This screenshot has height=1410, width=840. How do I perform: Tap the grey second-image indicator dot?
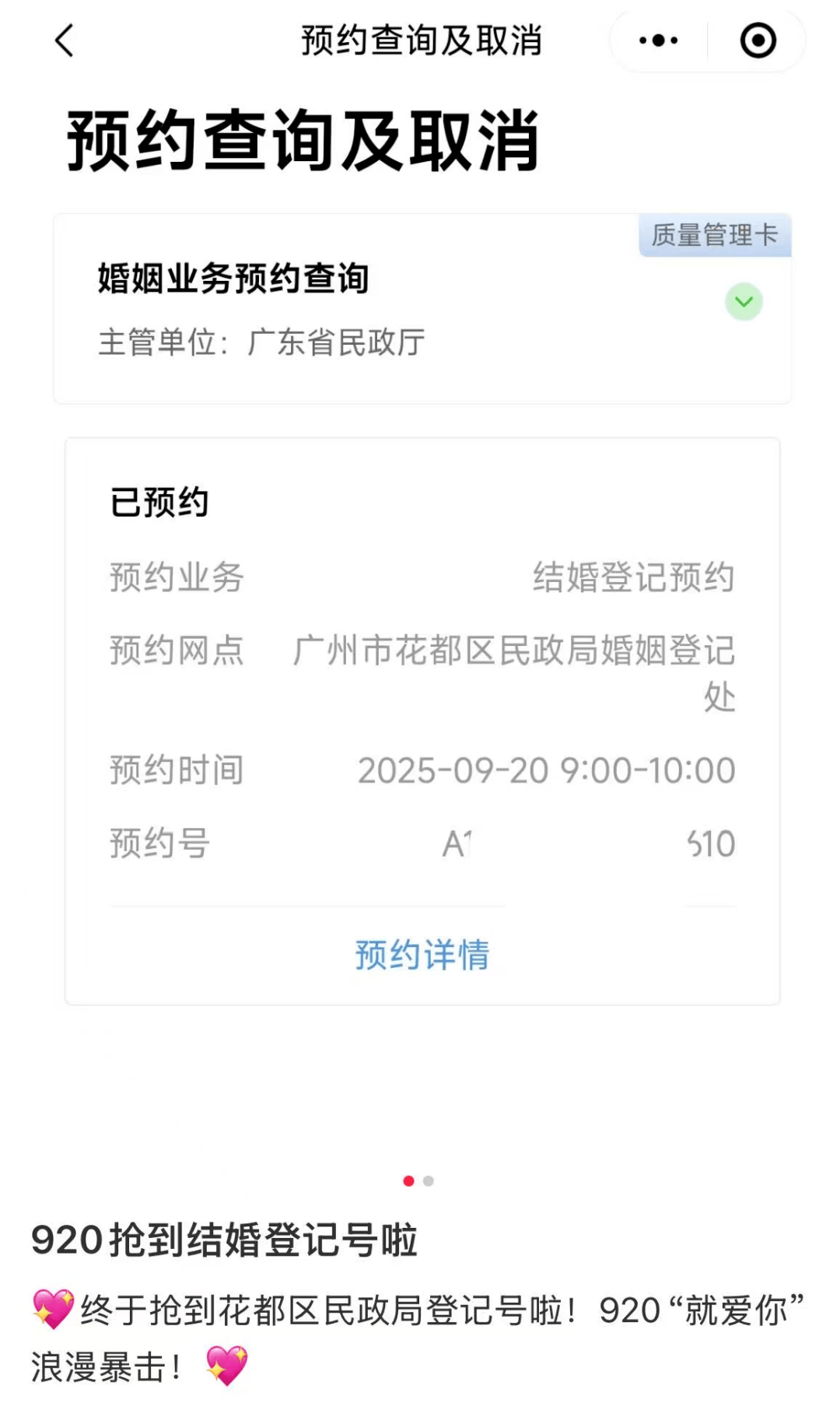pyautogui.click(x=429, y=1181)
